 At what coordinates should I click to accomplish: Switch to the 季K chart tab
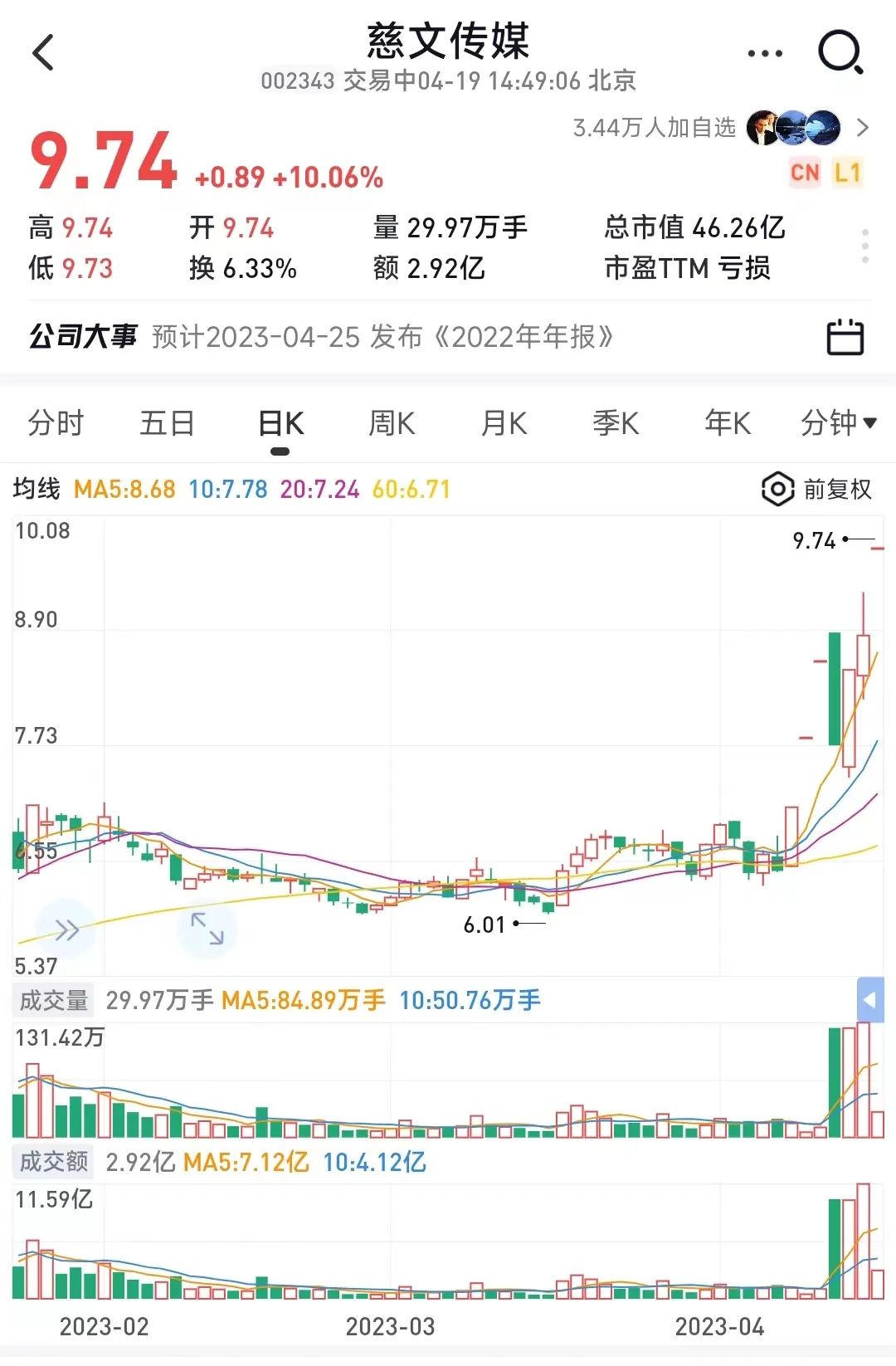[616, 423]
